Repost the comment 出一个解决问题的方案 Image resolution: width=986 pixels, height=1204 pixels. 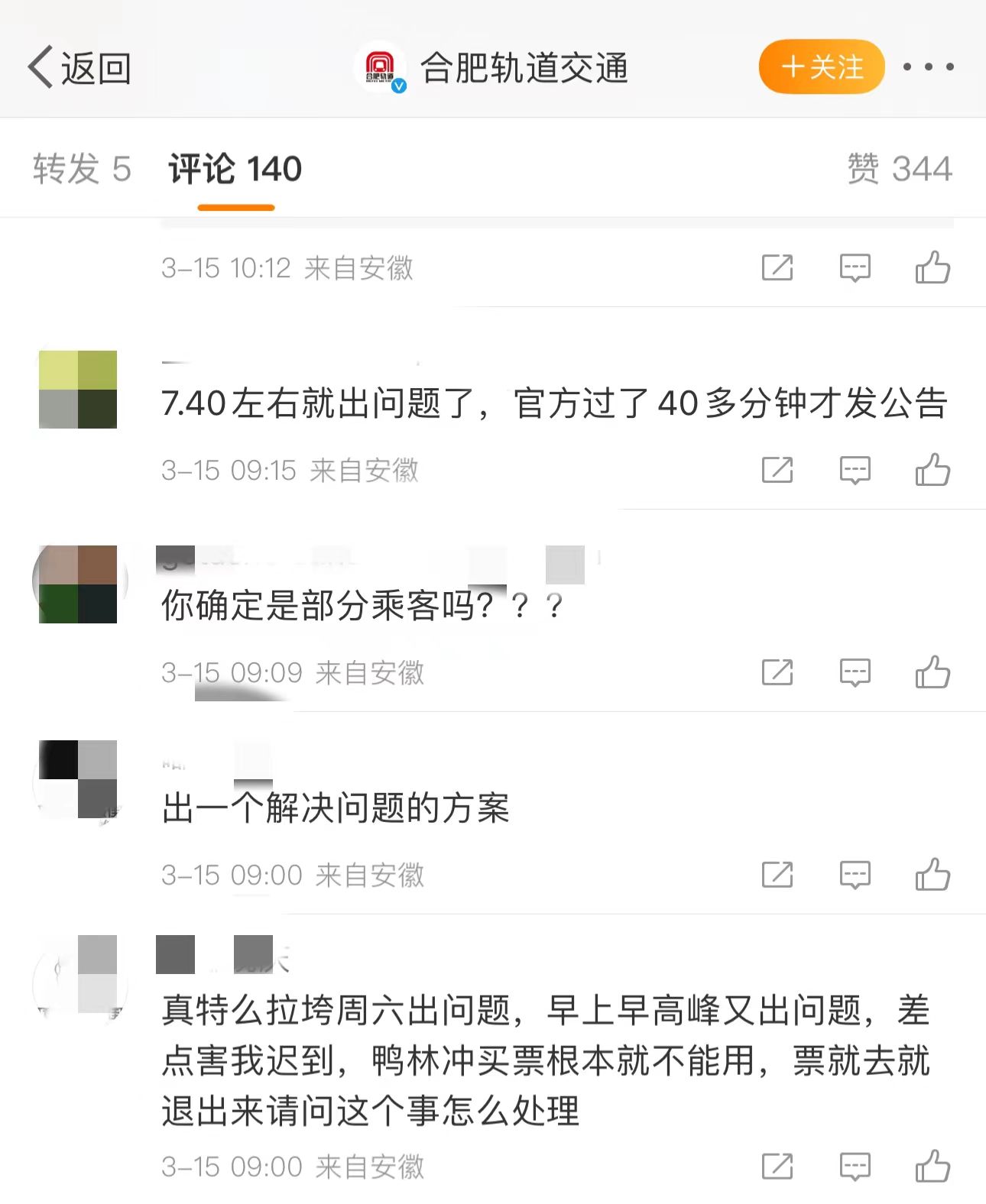777,875
